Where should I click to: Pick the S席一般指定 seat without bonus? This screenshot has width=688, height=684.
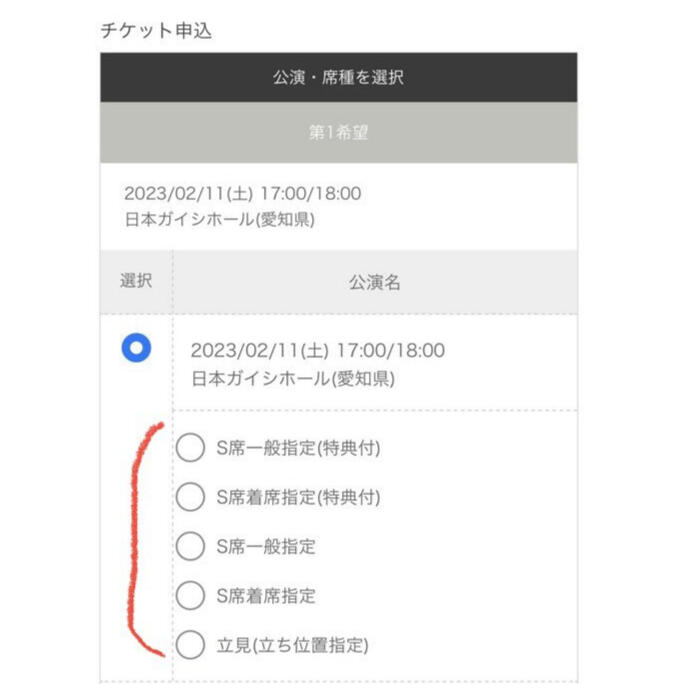point(190,546)
